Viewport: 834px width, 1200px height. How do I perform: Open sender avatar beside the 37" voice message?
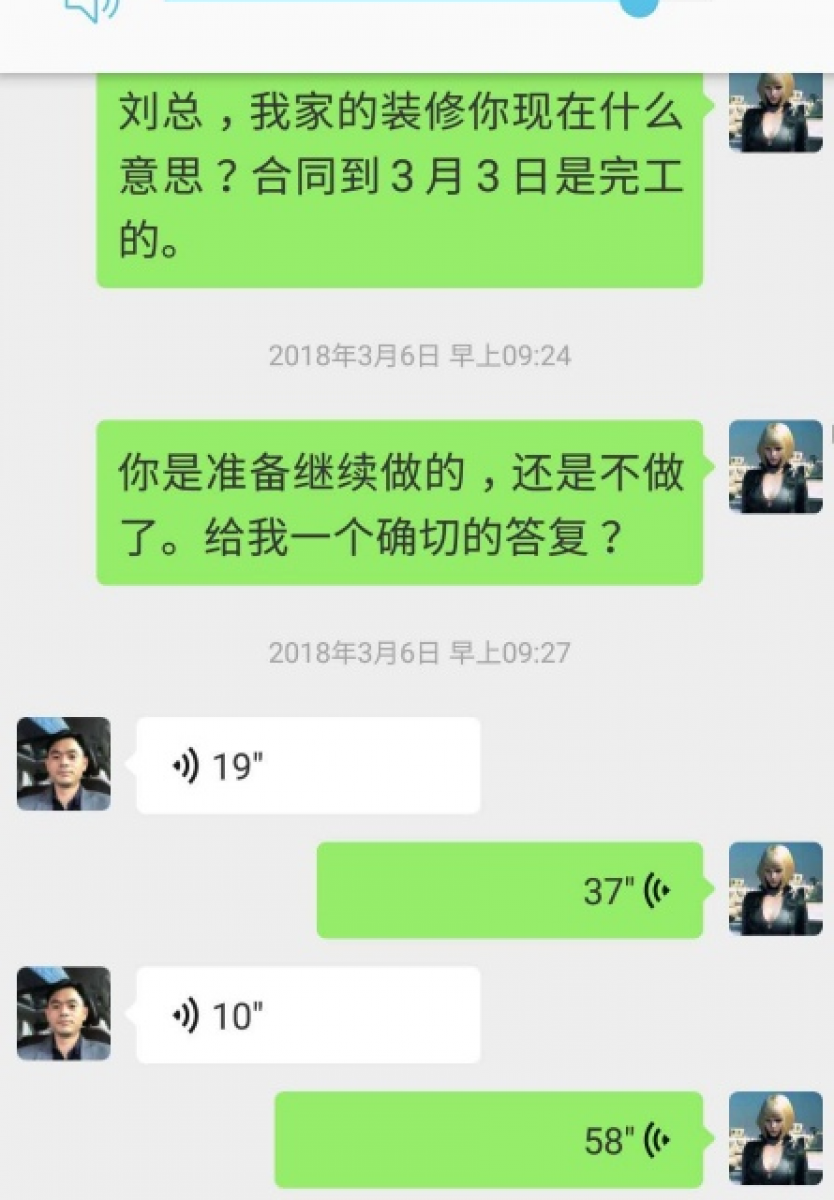pos(775,889)
